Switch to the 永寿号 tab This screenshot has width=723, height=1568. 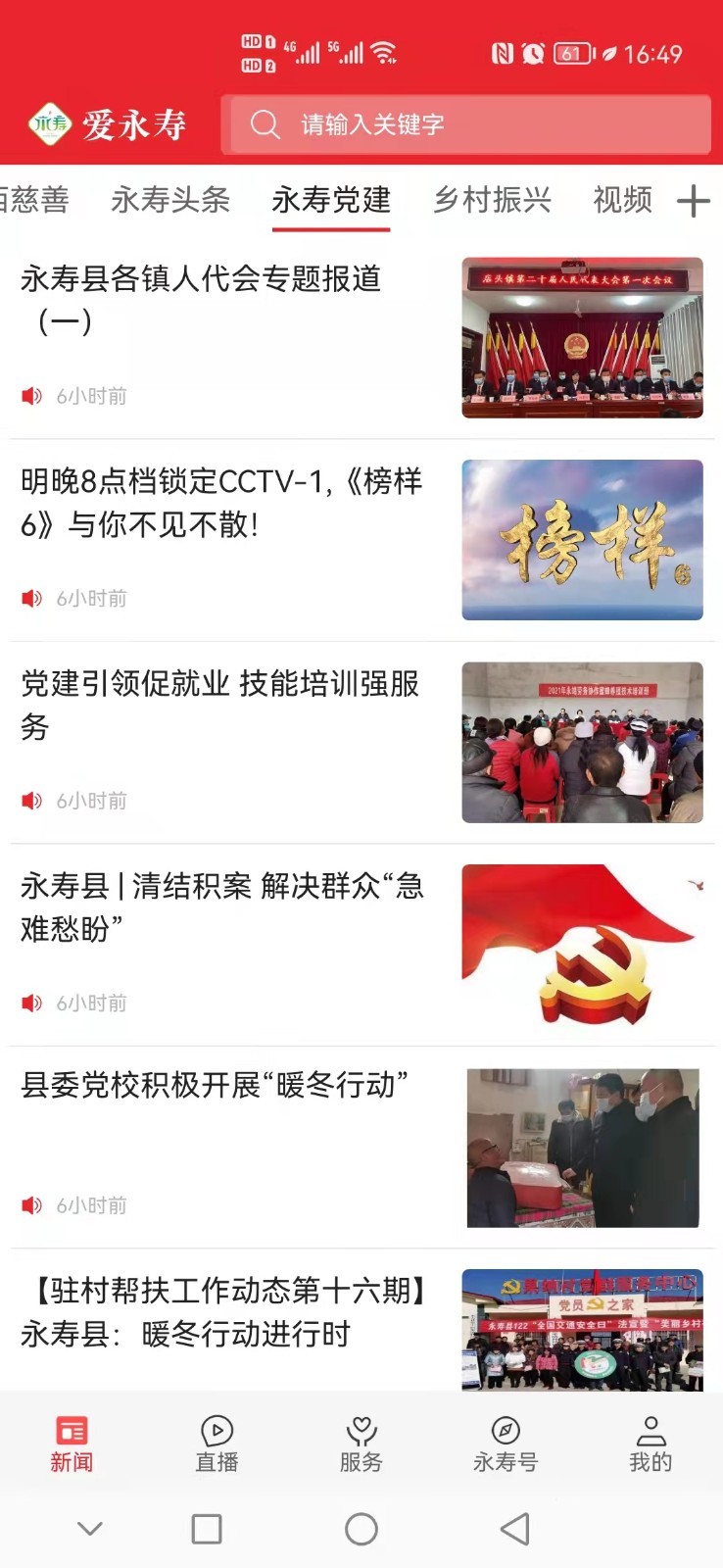point(506,1444)
